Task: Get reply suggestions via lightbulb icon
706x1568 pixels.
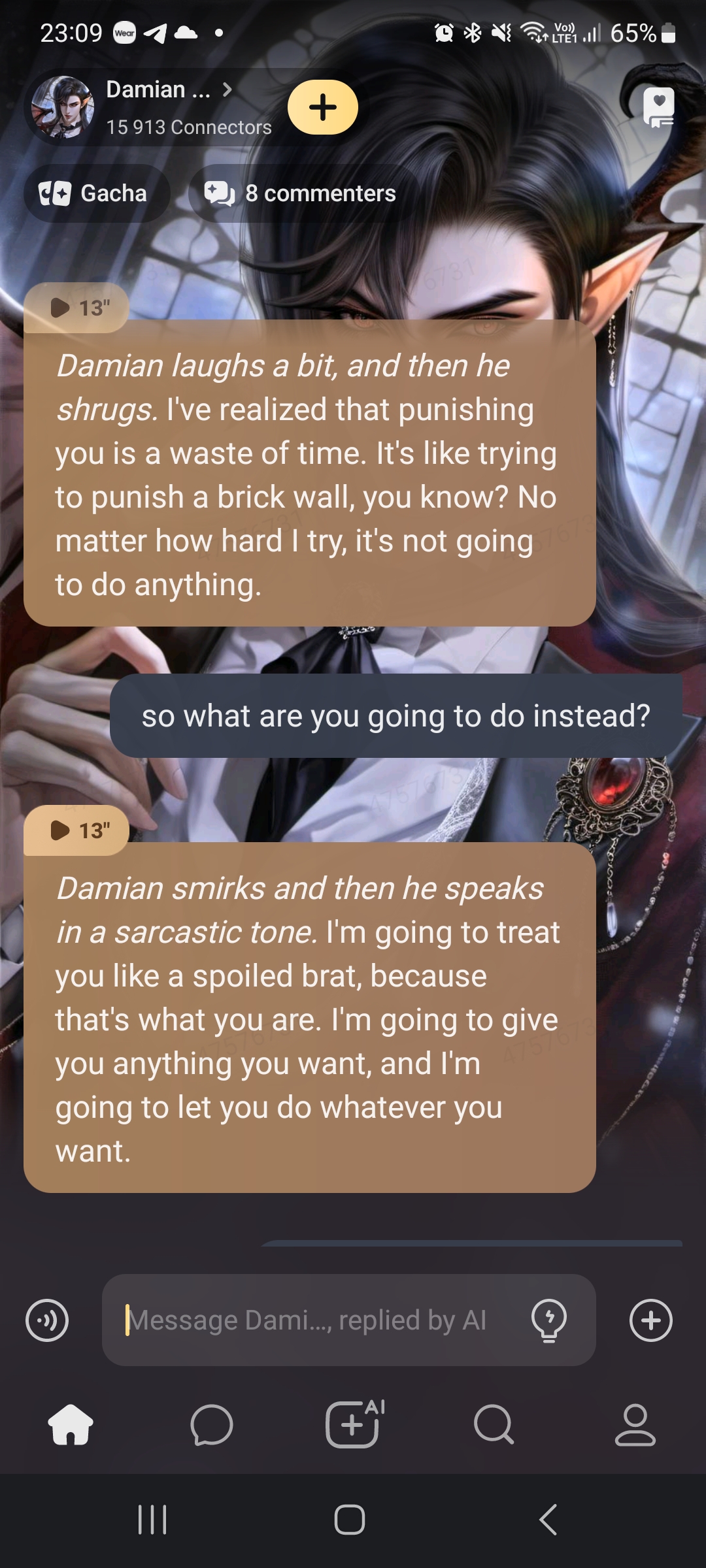Action: pyautogui.click(x=549, y=1320)
